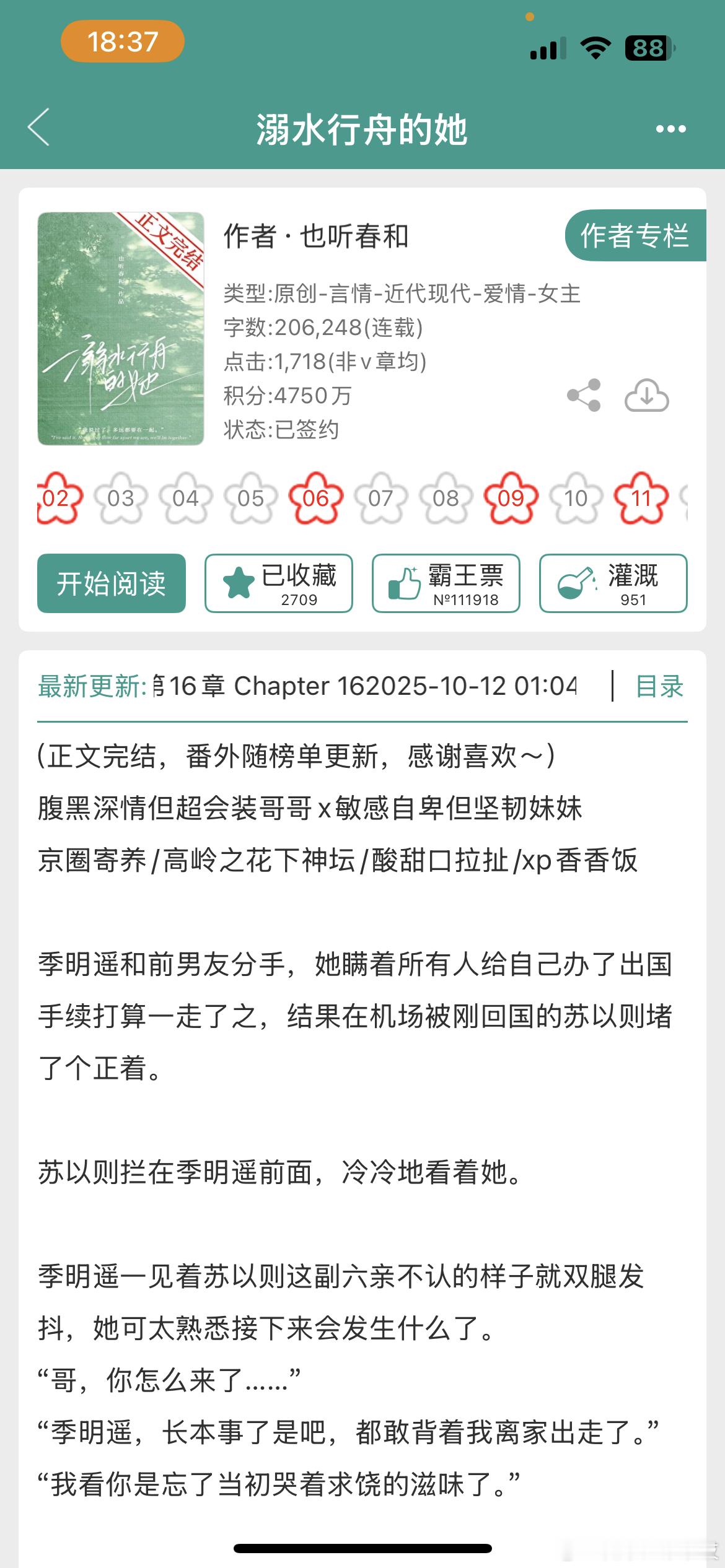Tap 开始阅读 to start reading
Screen dimensions: 725x1568
click(x=112, y=583)
